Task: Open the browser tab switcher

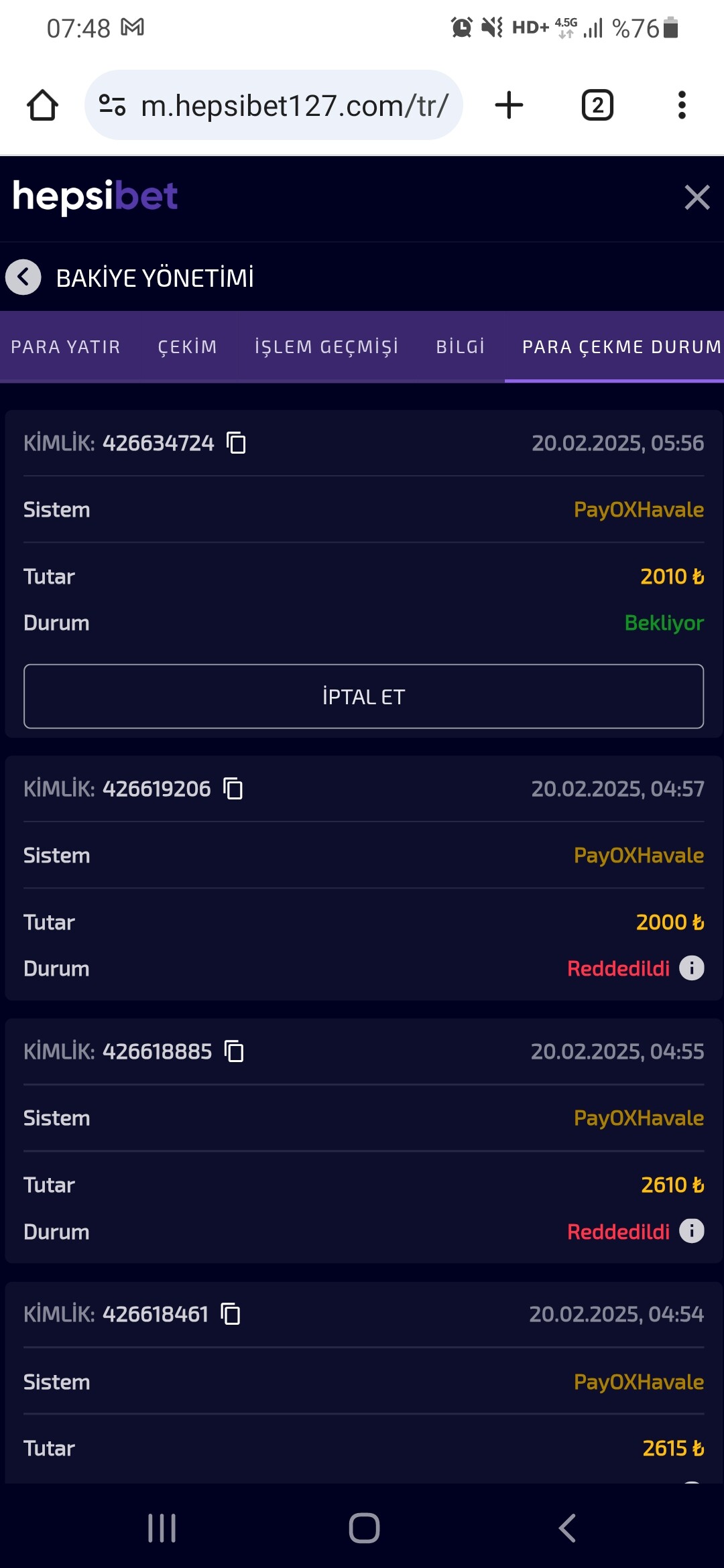Action: [x=597, y=105]
